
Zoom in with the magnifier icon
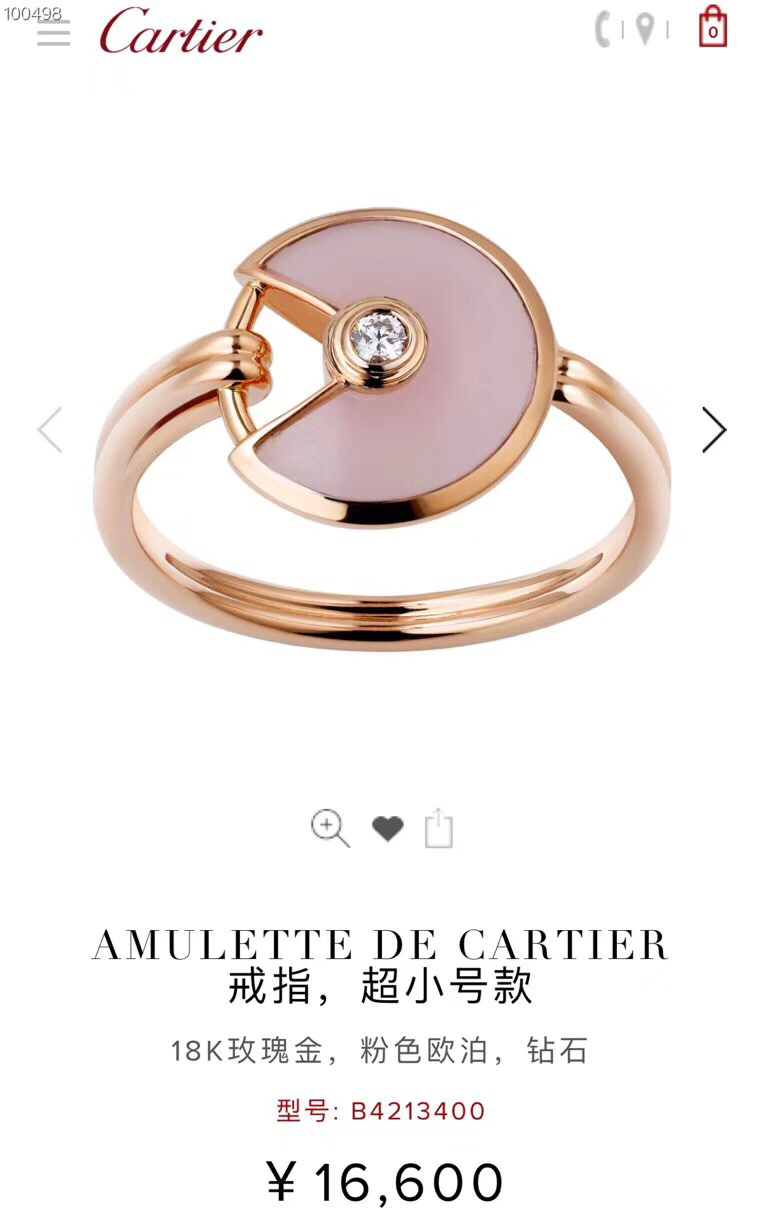(x=330, y=829)
